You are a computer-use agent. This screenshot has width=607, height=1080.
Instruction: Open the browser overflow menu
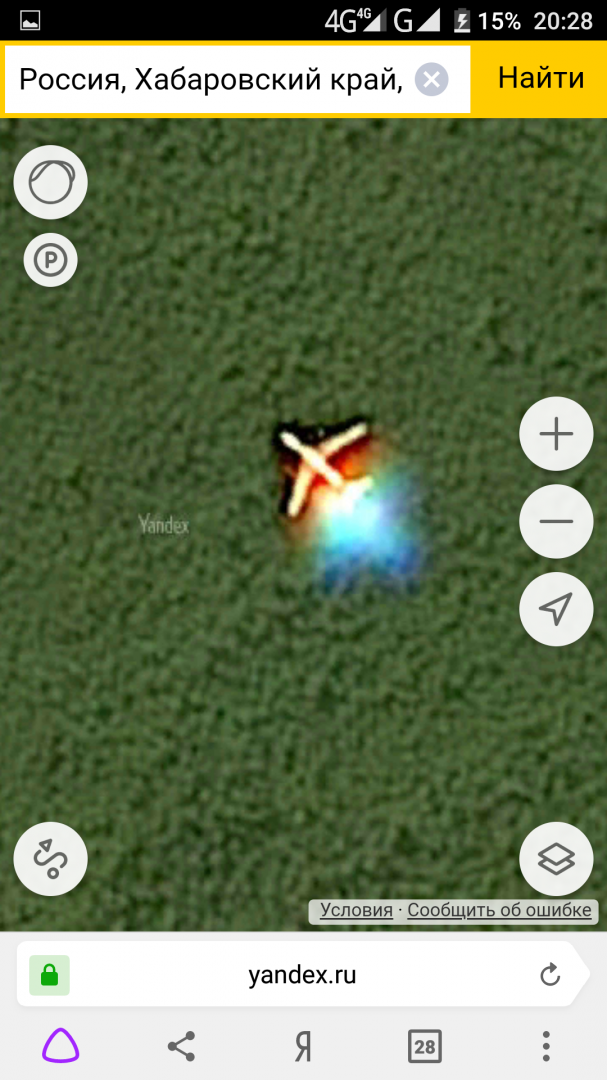(546, 1046)
